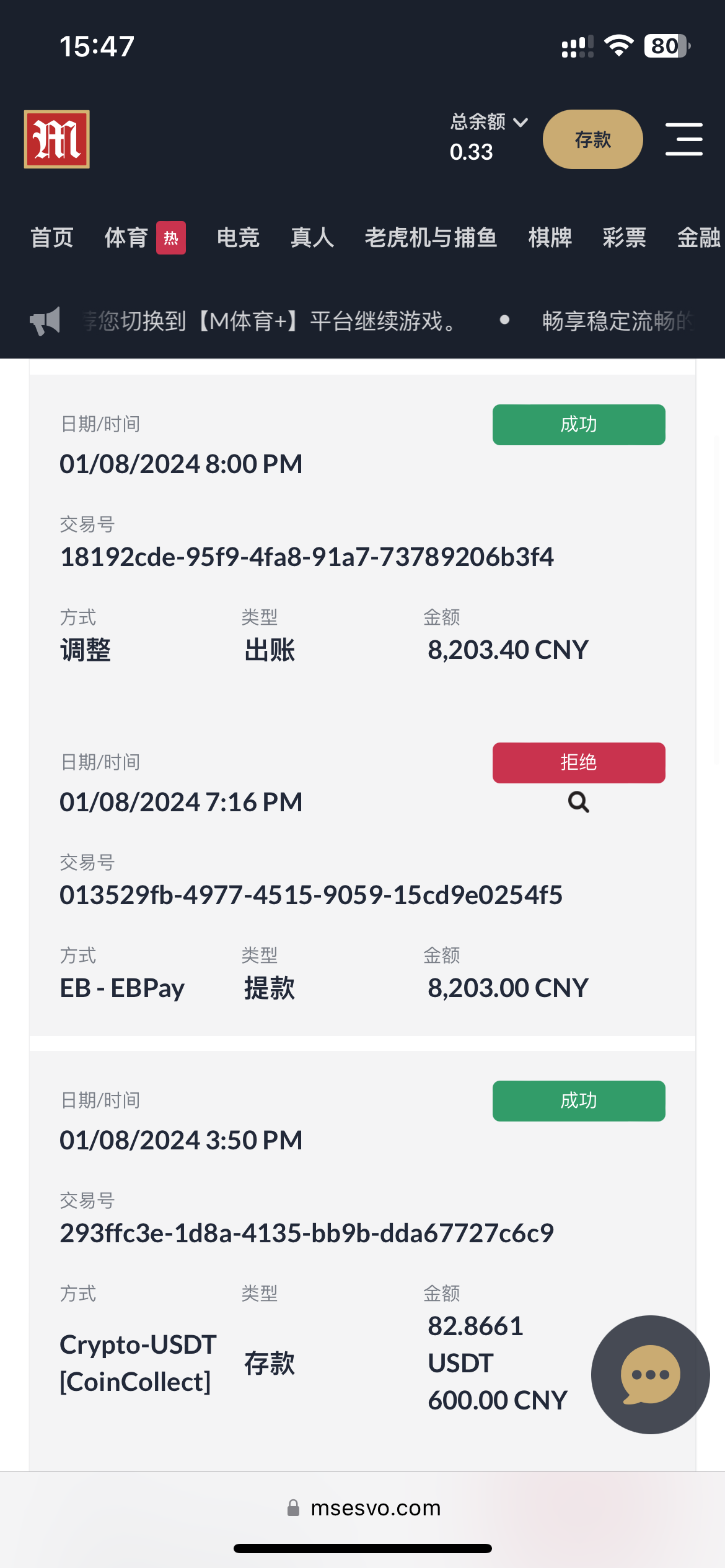Click the 成功 status on the 8:00 PM record
The width and height of the screenshot is (725, 1568).
[x=578, y=424]
